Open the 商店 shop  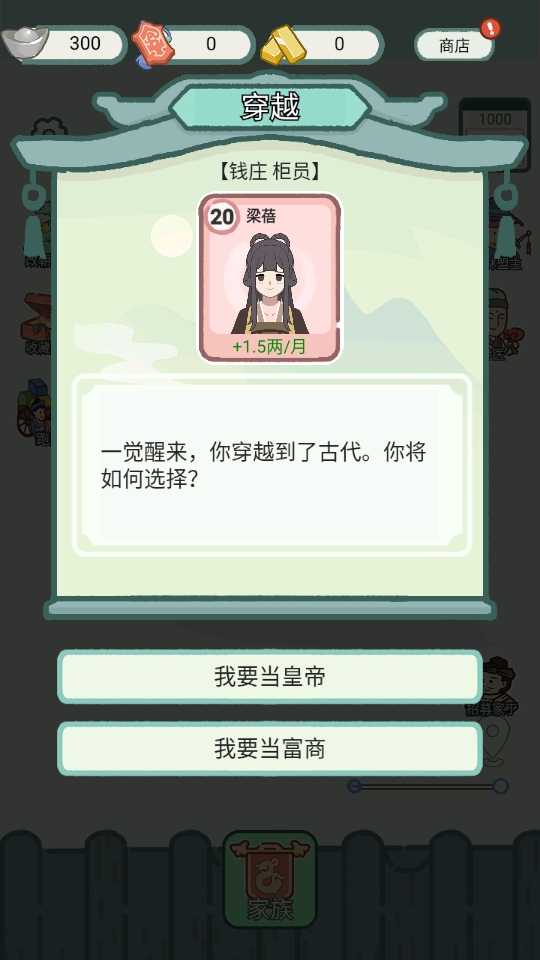(x=454, y=45)
